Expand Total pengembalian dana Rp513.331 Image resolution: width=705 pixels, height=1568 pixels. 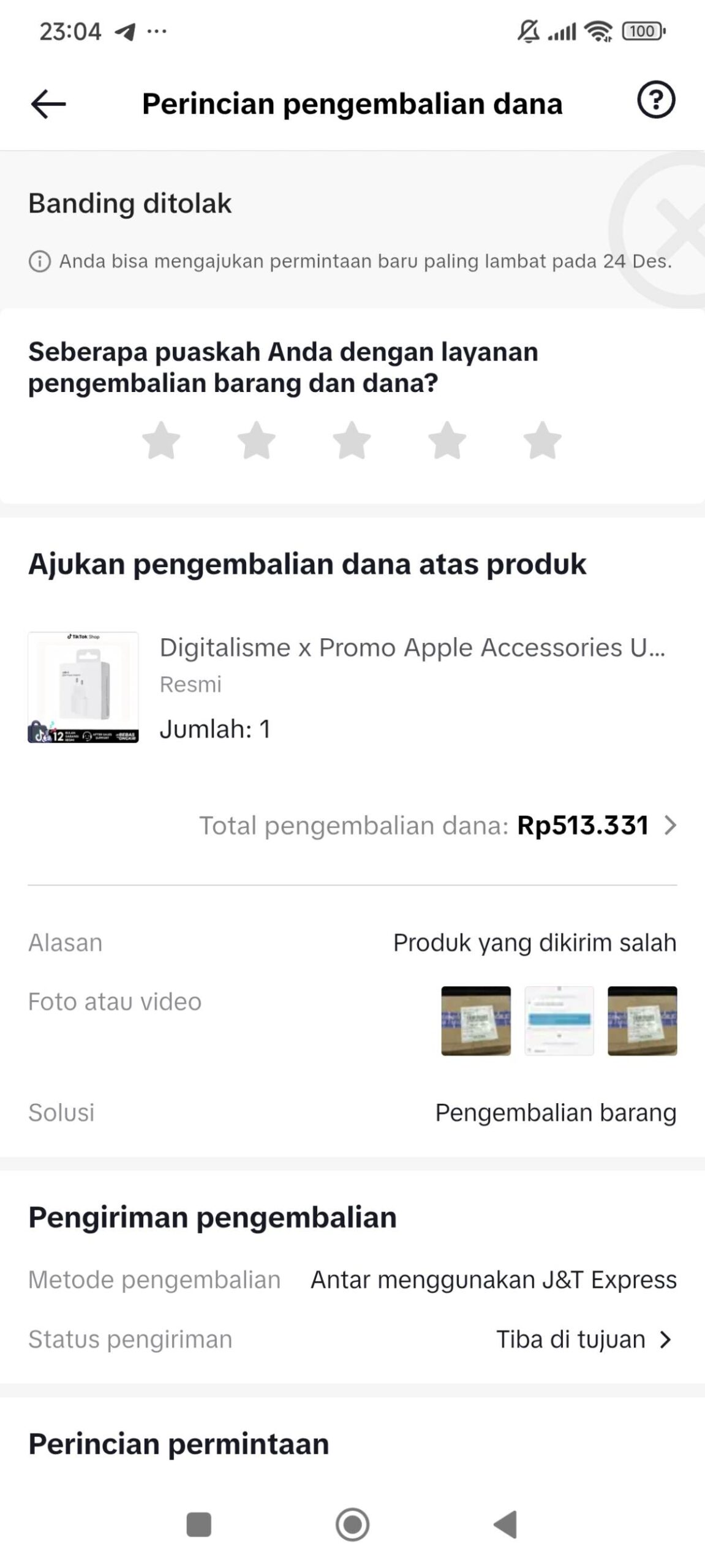point(670,826)
